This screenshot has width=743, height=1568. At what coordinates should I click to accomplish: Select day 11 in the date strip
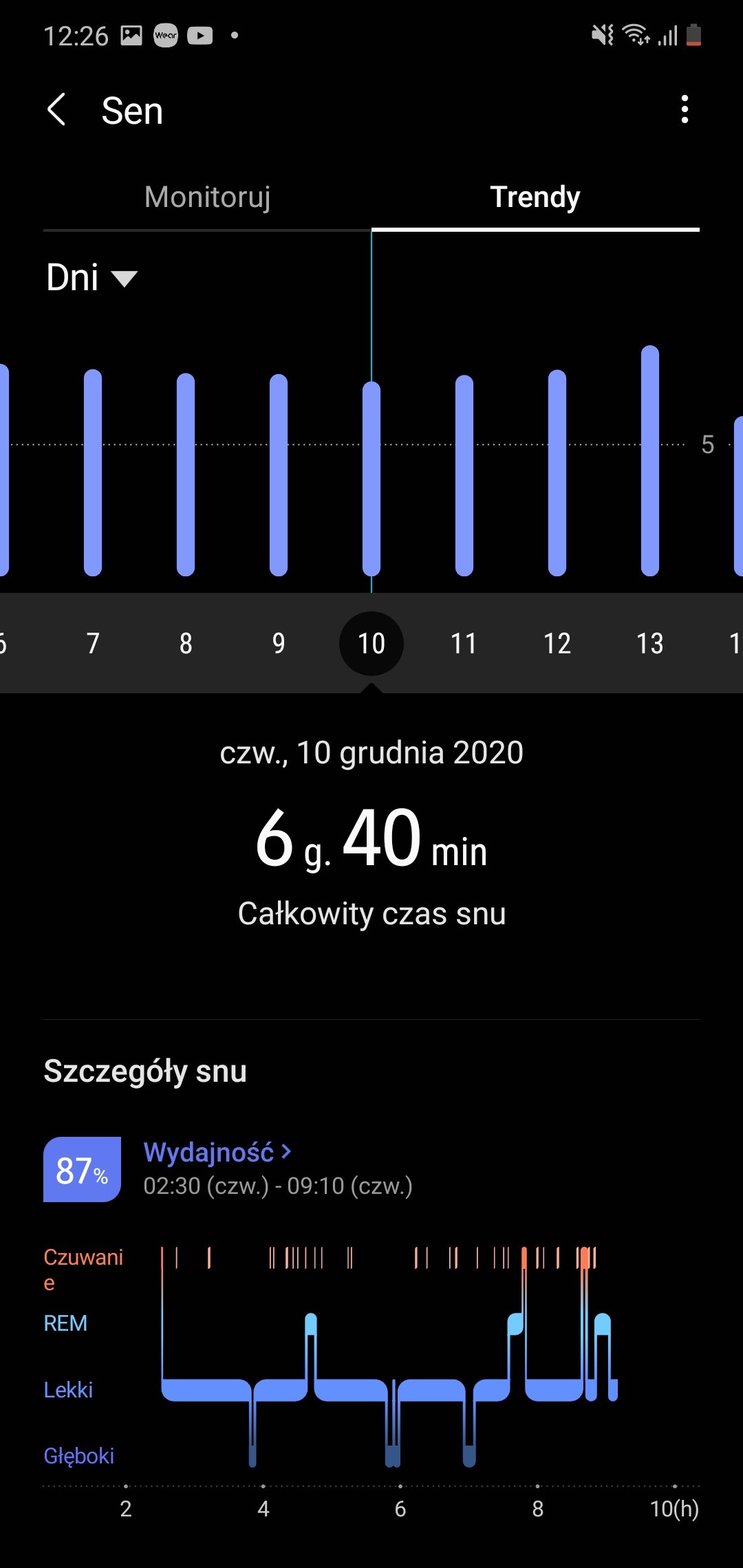464,644
